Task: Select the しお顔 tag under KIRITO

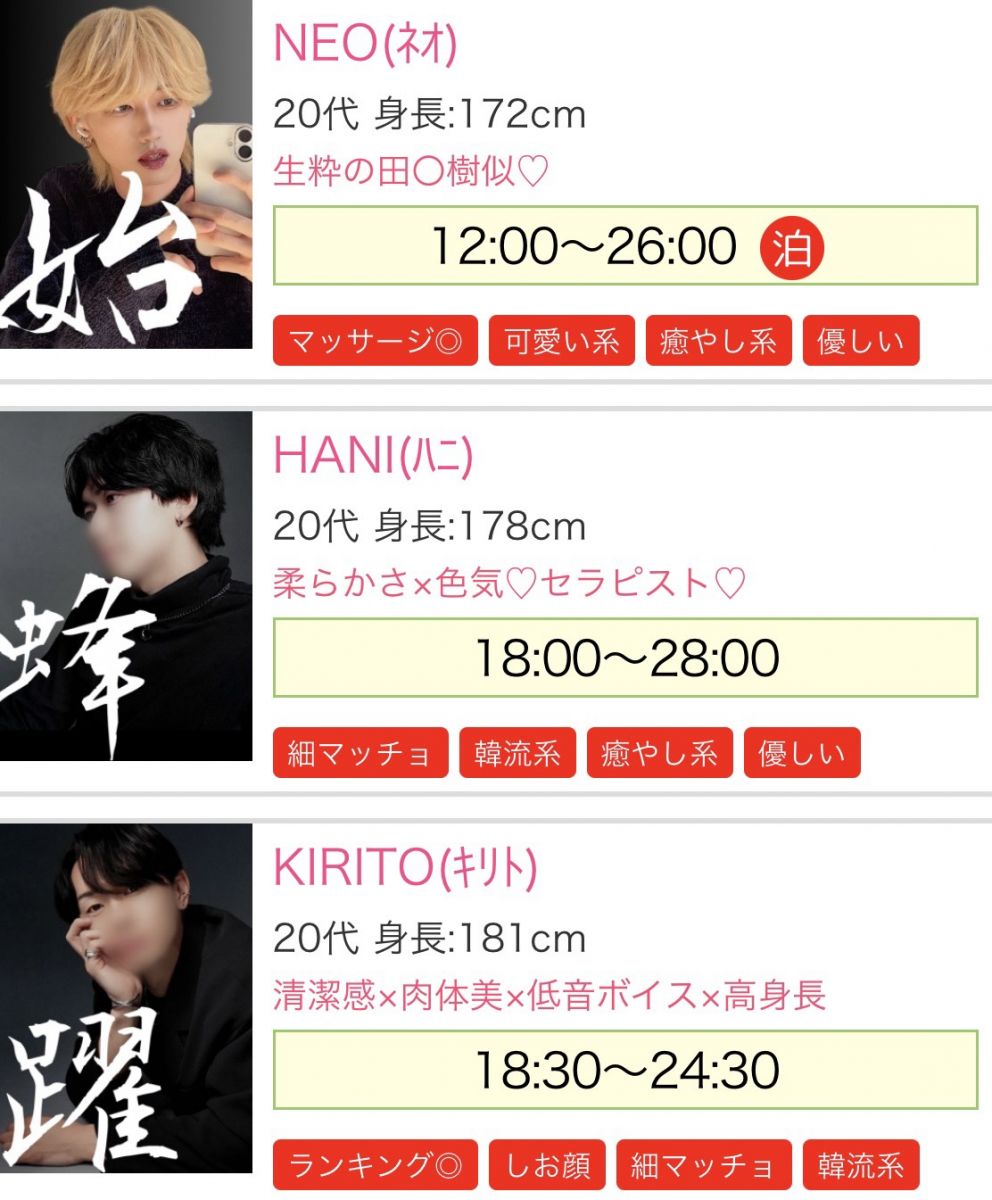Action: pyautogui.click(x=547, y=1165)
